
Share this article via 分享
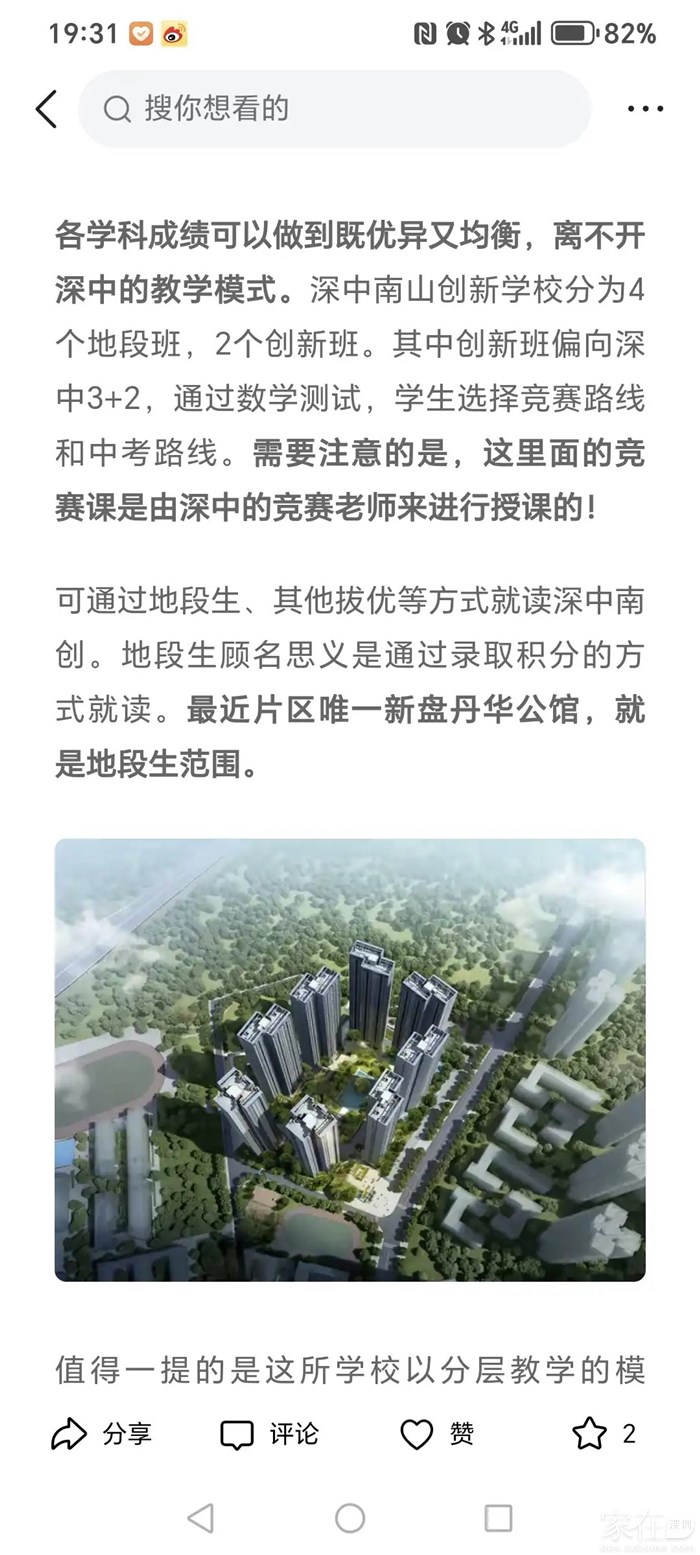[x=101, y=1434]
